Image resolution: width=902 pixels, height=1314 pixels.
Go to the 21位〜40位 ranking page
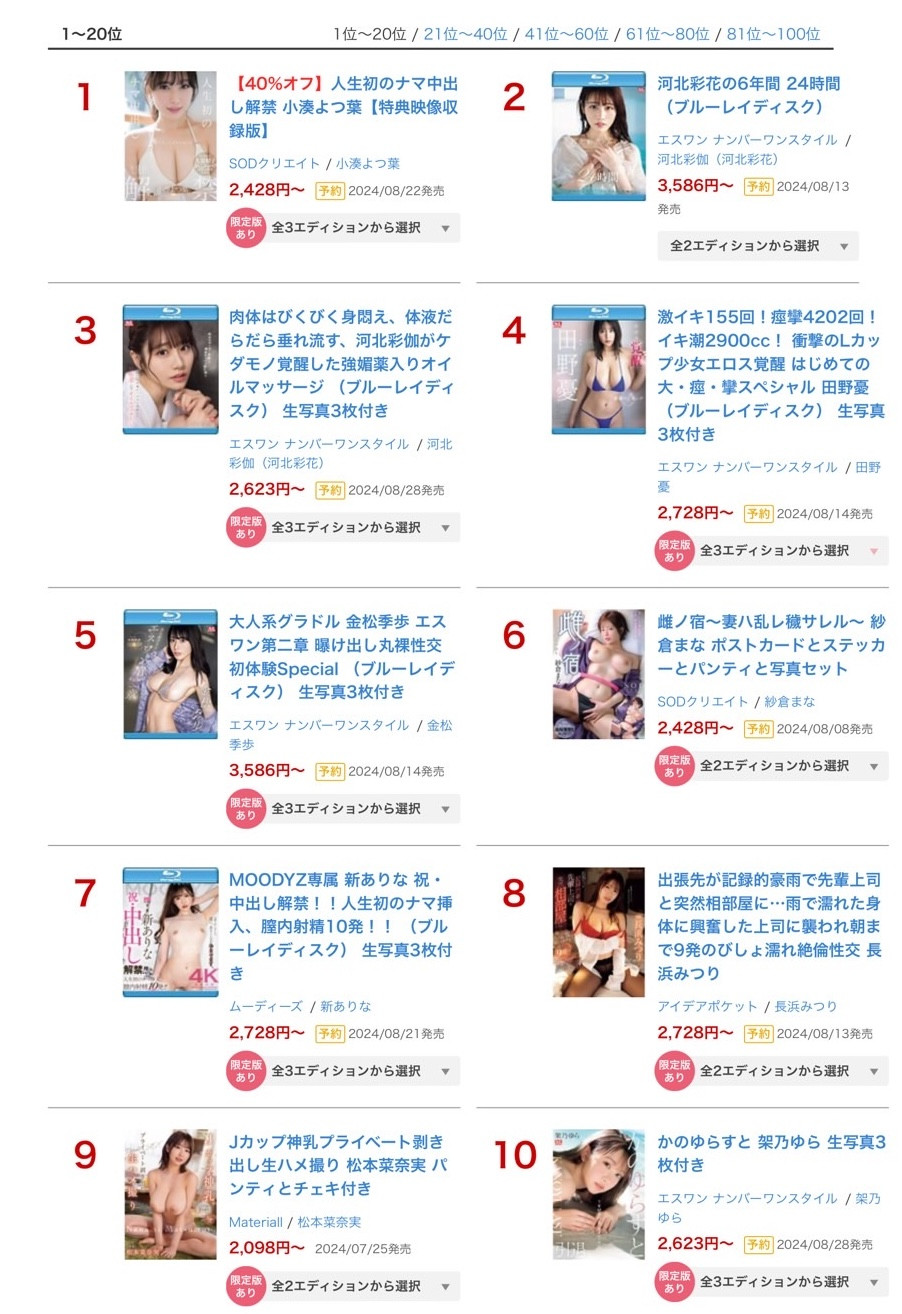click(465, 34)
